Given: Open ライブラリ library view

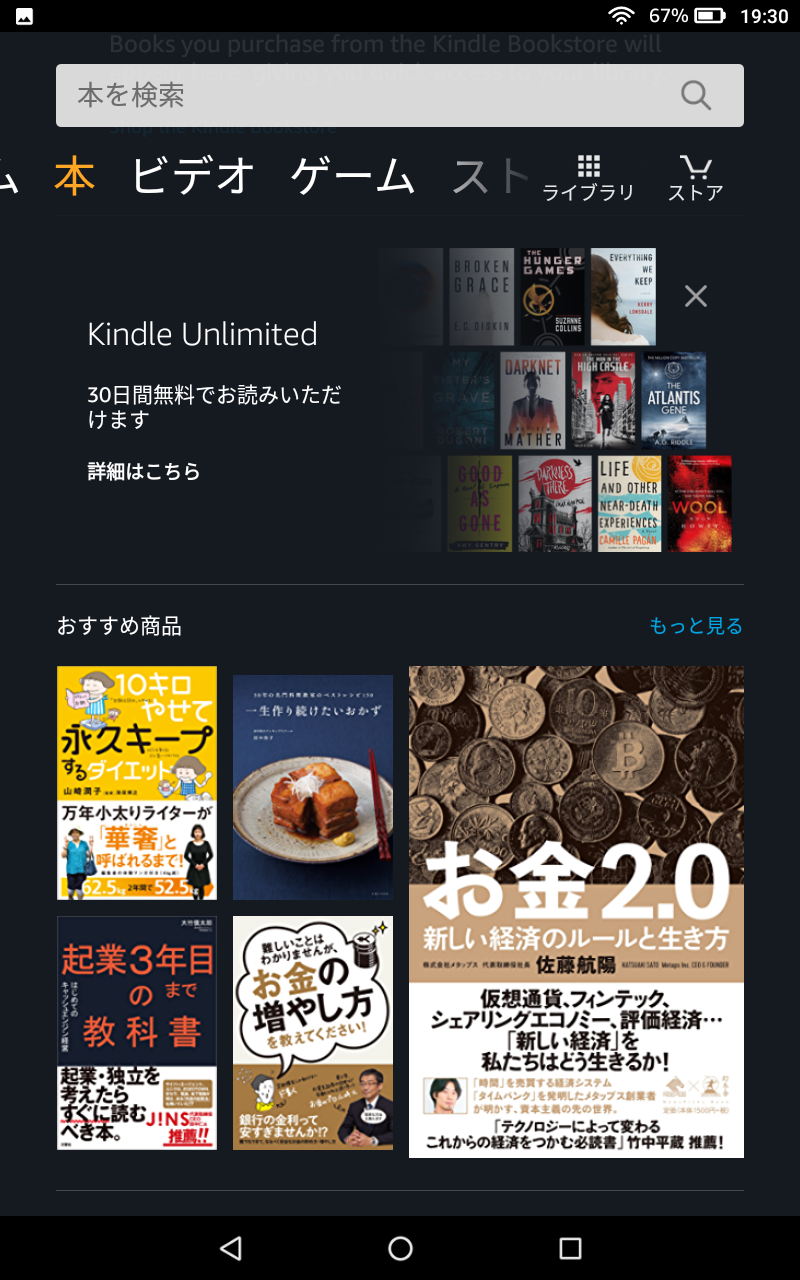Looking at the screenshot, I should [588, 179].
